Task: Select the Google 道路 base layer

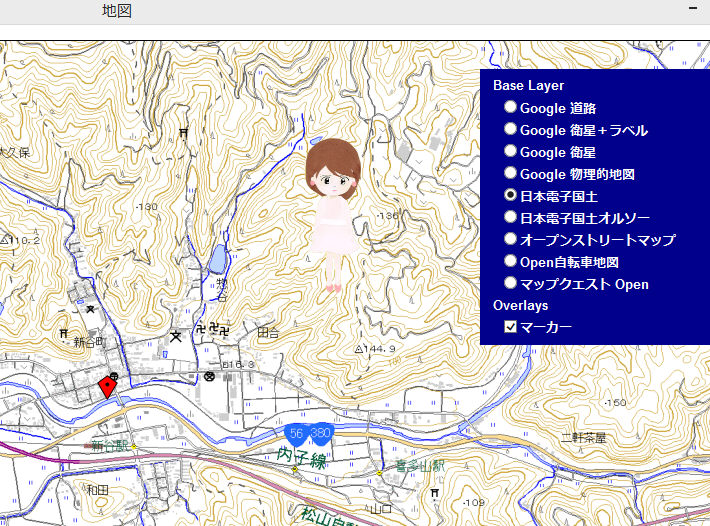Action: point(510,107)
